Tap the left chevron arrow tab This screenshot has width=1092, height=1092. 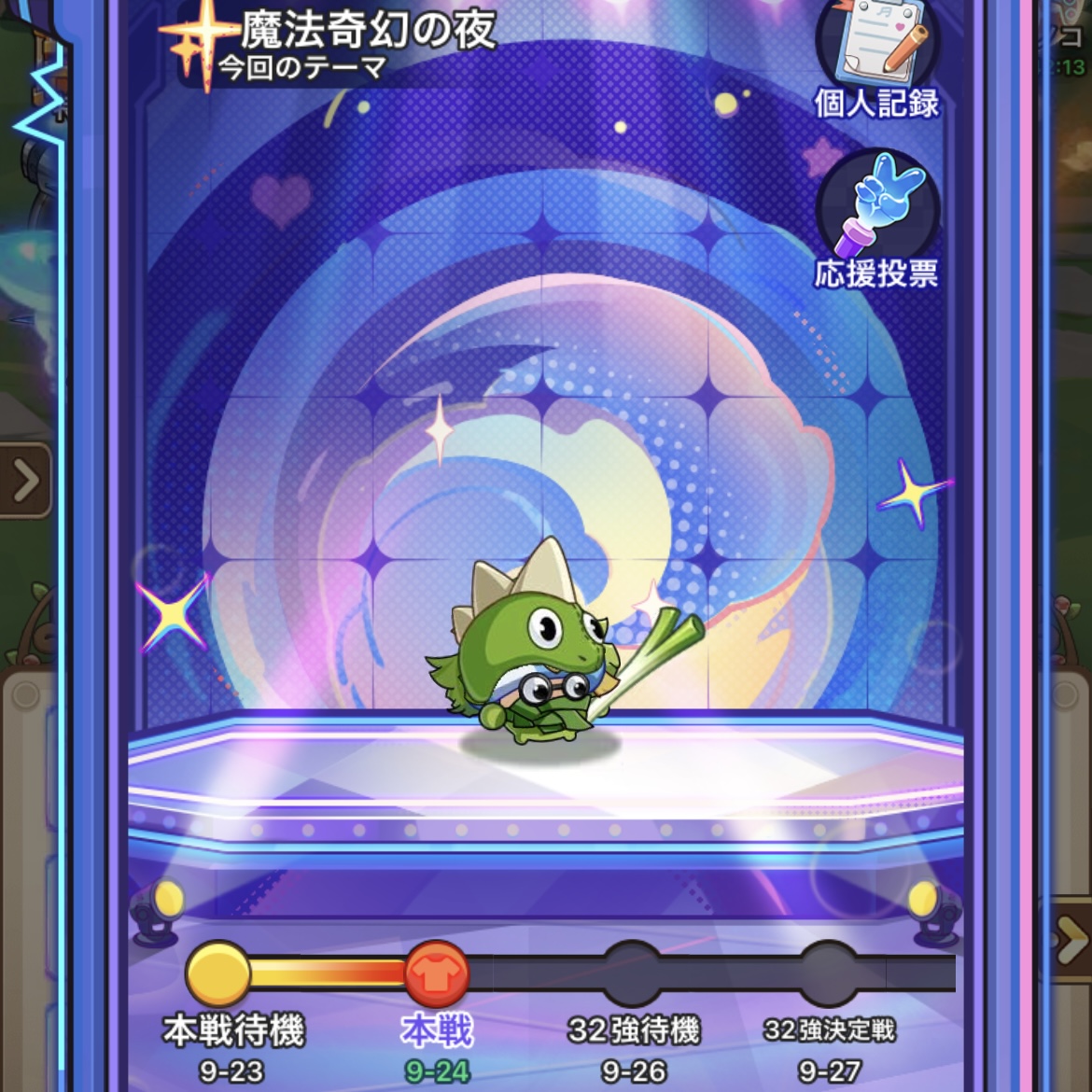click(25, 481)
